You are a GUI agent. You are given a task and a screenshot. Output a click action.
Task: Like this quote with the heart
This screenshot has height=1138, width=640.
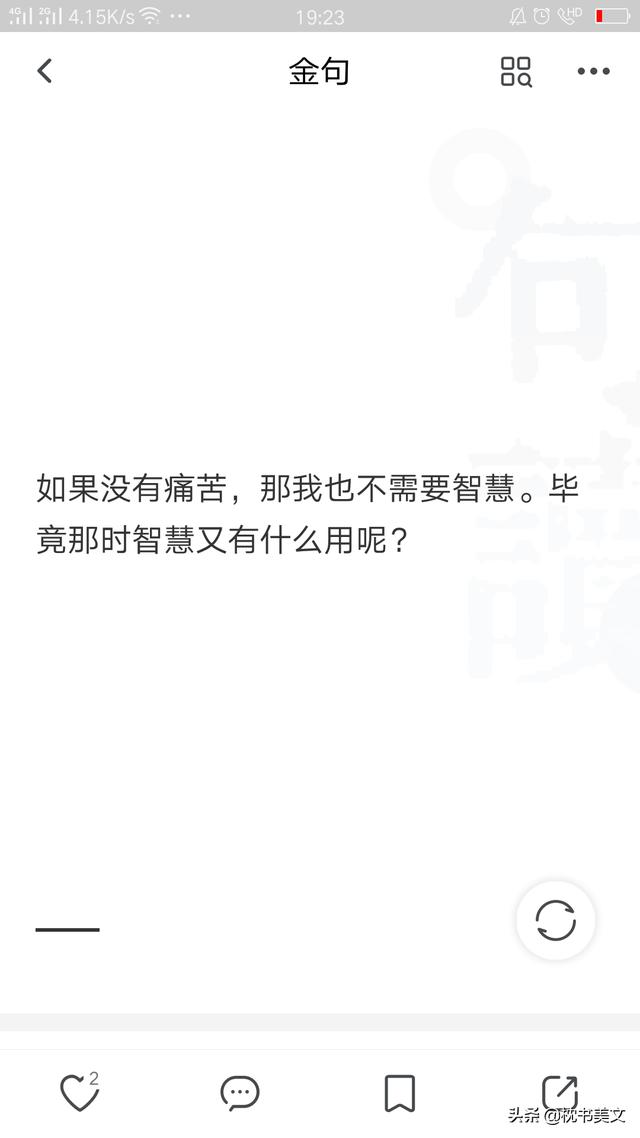[79, 1093]
